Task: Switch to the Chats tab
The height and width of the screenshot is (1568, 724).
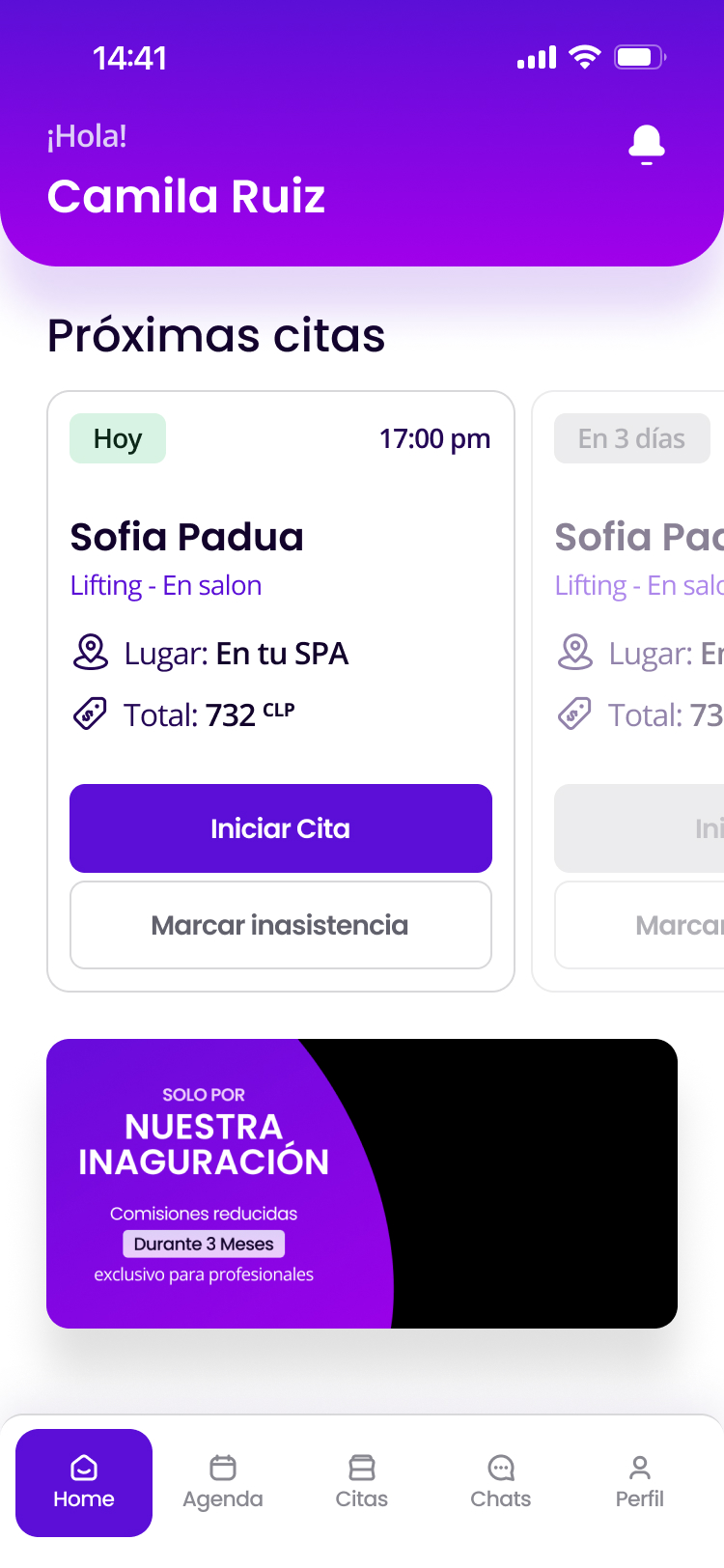Action: point(501,1483)
